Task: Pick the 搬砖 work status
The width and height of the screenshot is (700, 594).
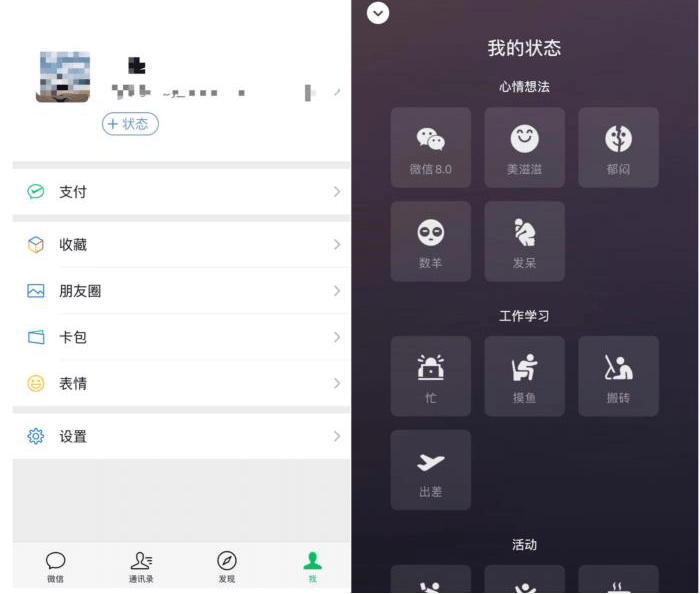Action: [618, 376]
